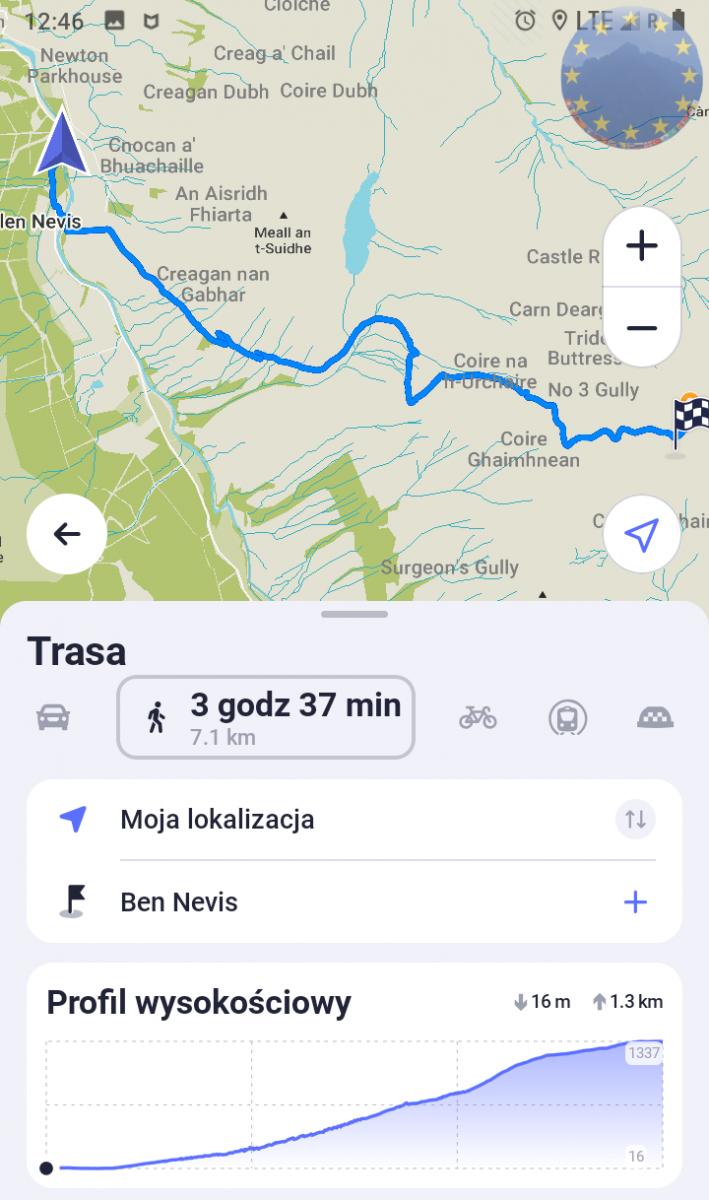Go back using the arrow button
The height and width of the screenshot is (1200, 709).
click(67, 534)
